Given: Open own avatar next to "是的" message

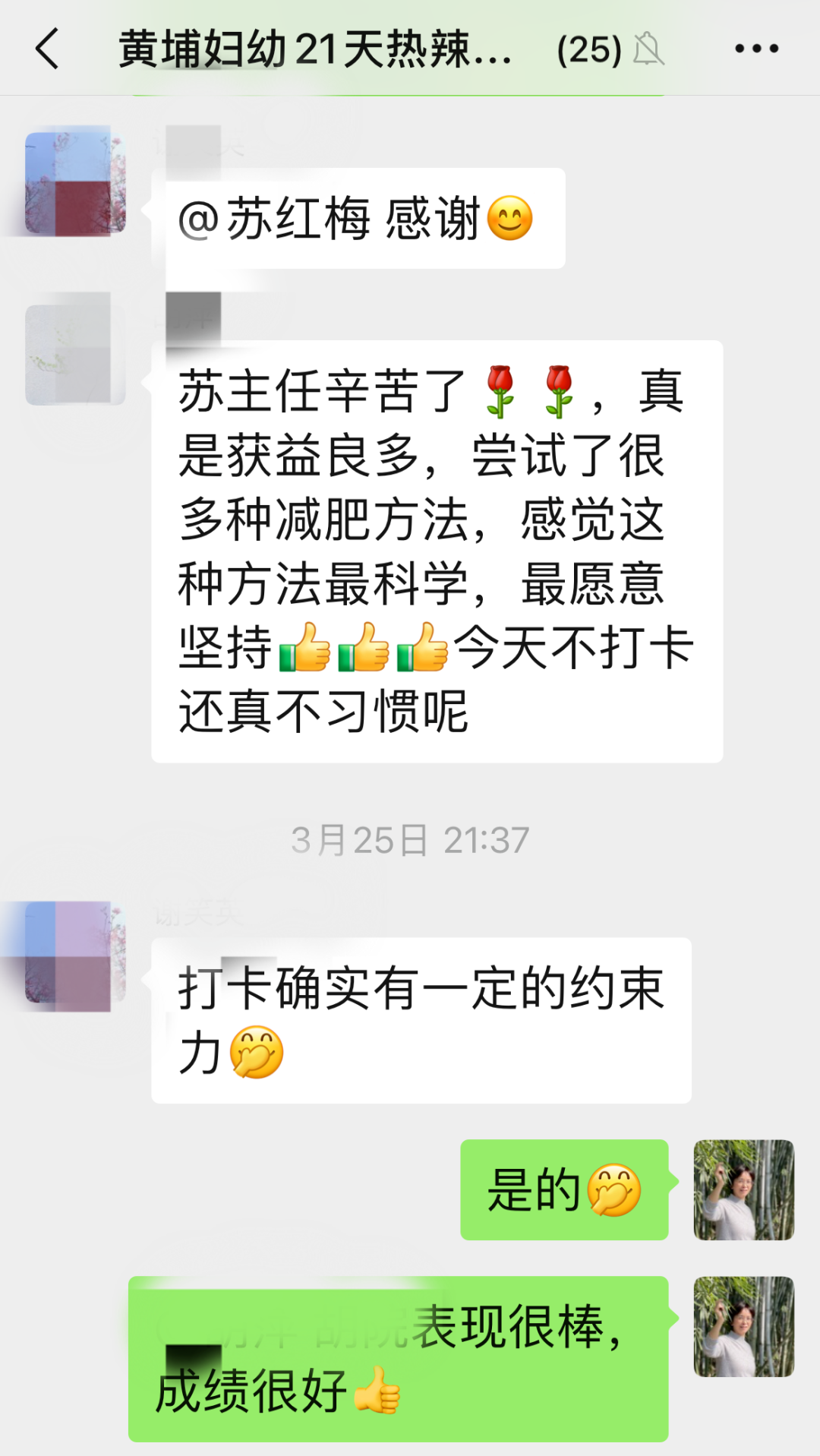Looking at the screenshot, I should point(743,1189).
